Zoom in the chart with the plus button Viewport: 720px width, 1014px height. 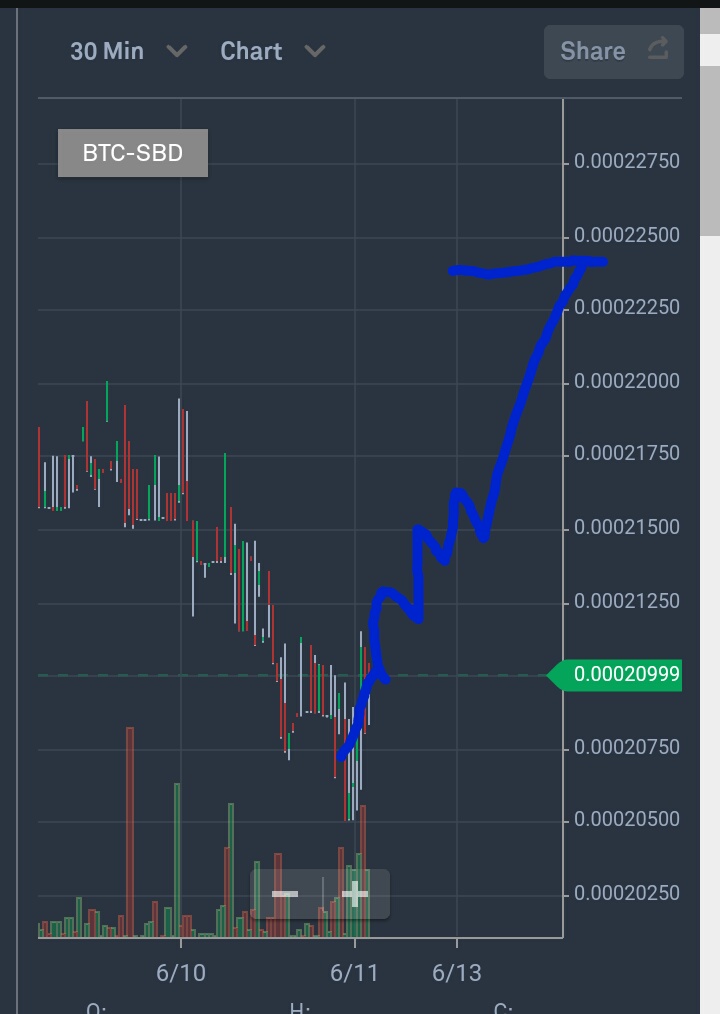click(355, 894)
